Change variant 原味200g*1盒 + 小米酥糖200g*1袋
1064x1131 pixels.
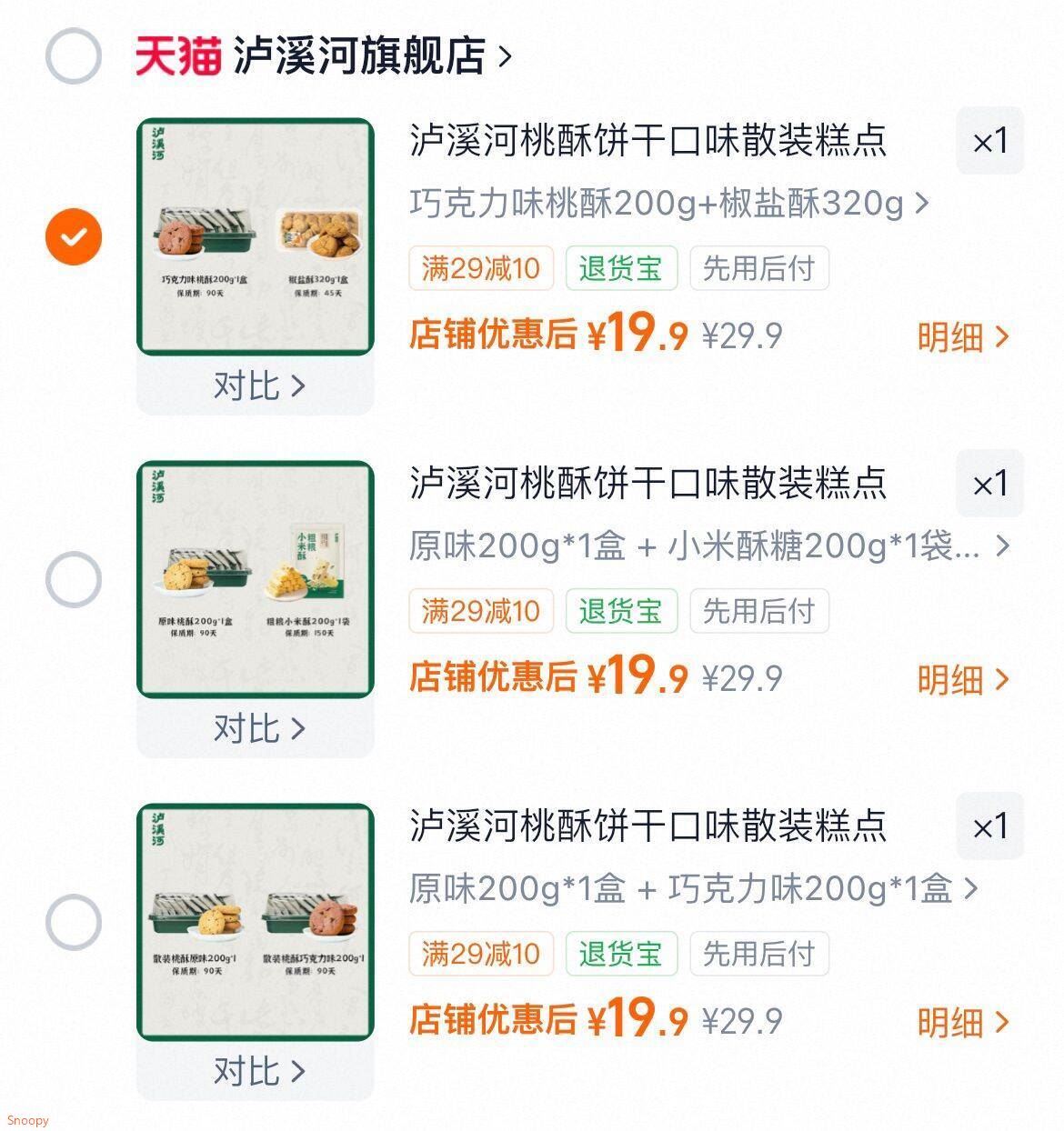pos(708,545)
